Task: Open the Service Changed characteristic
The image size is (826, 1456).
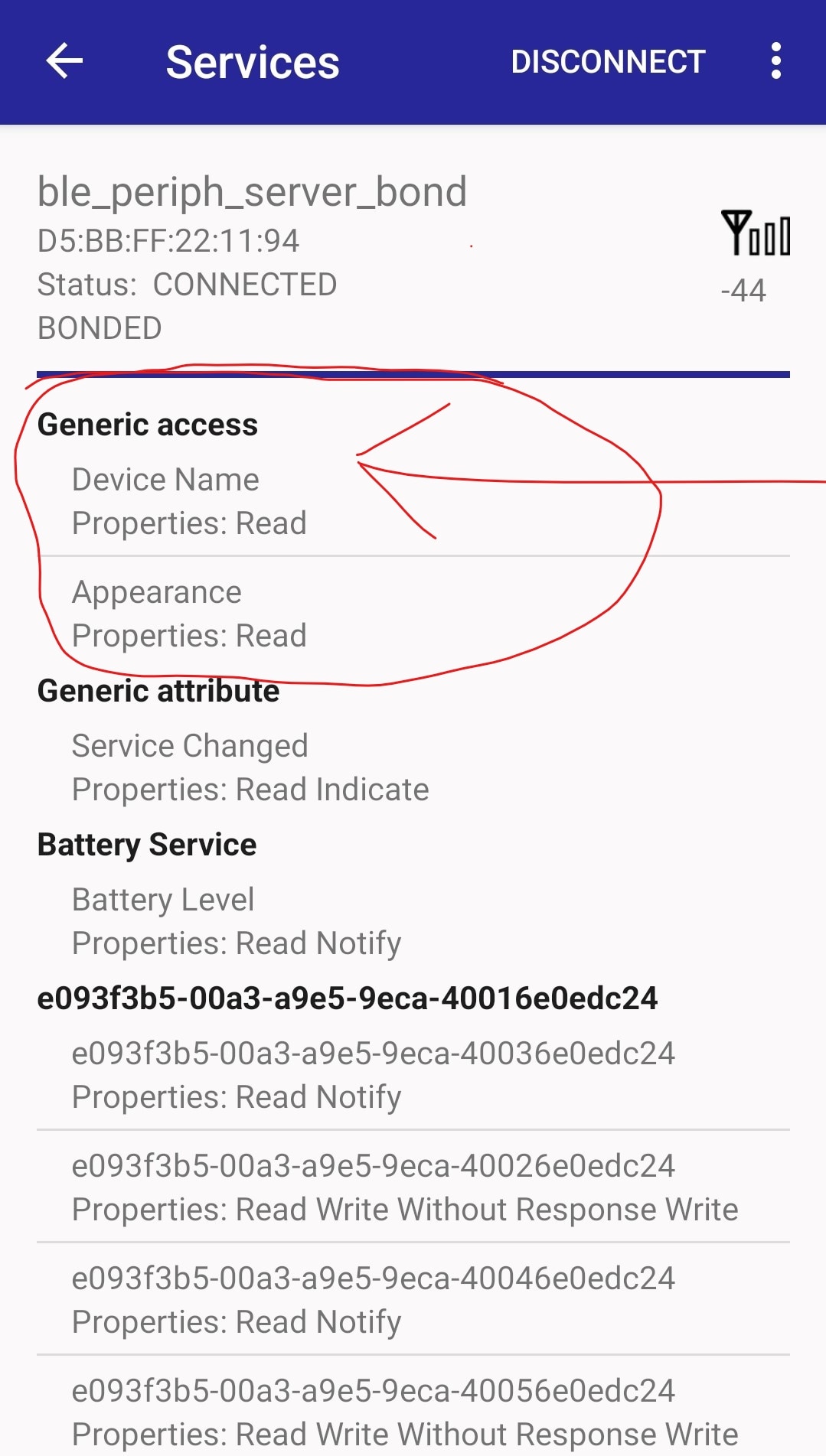Action: [x=413, y=767]
